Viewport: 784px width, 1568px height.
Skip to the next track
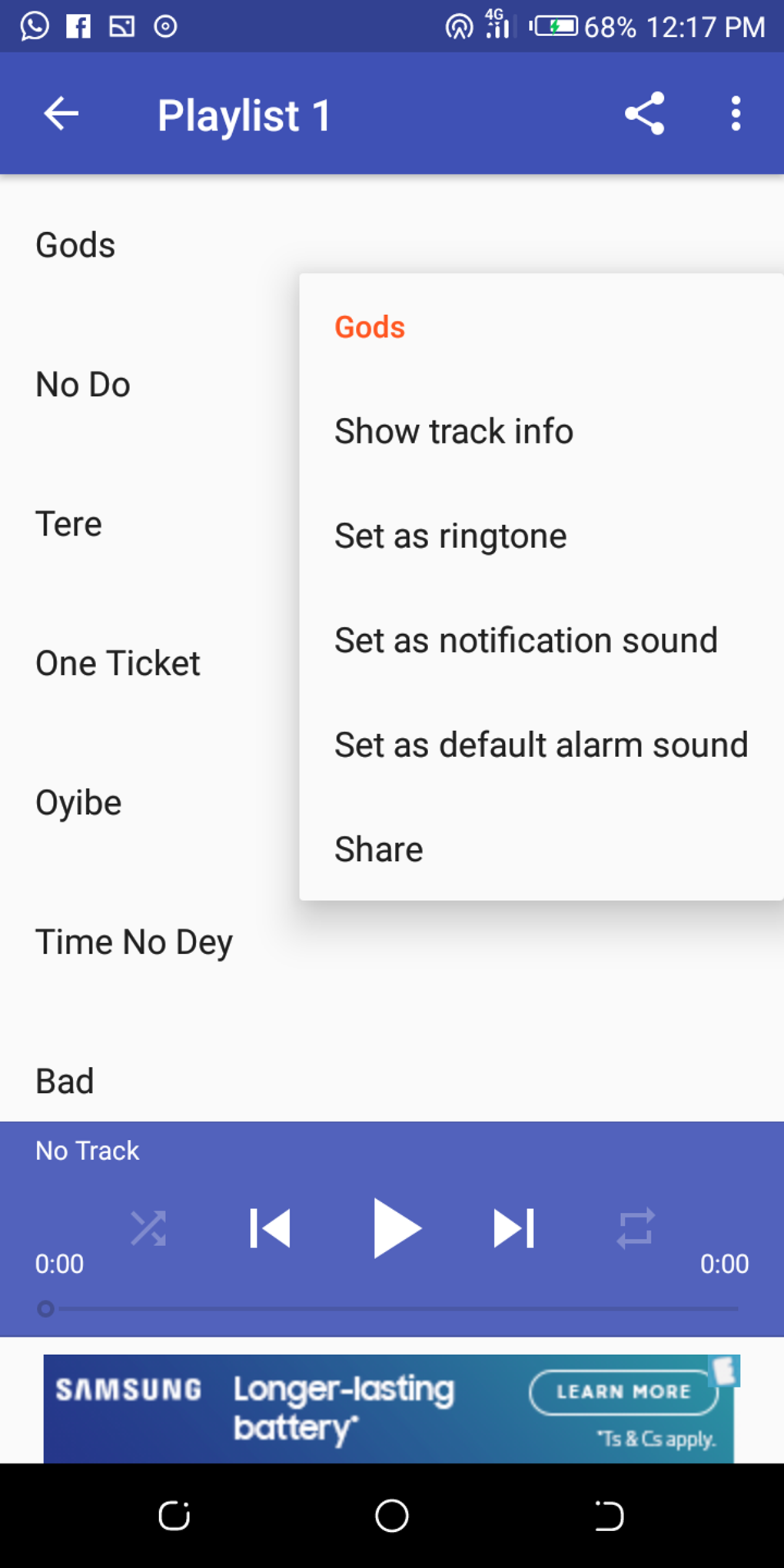(x=513, y=1227)
